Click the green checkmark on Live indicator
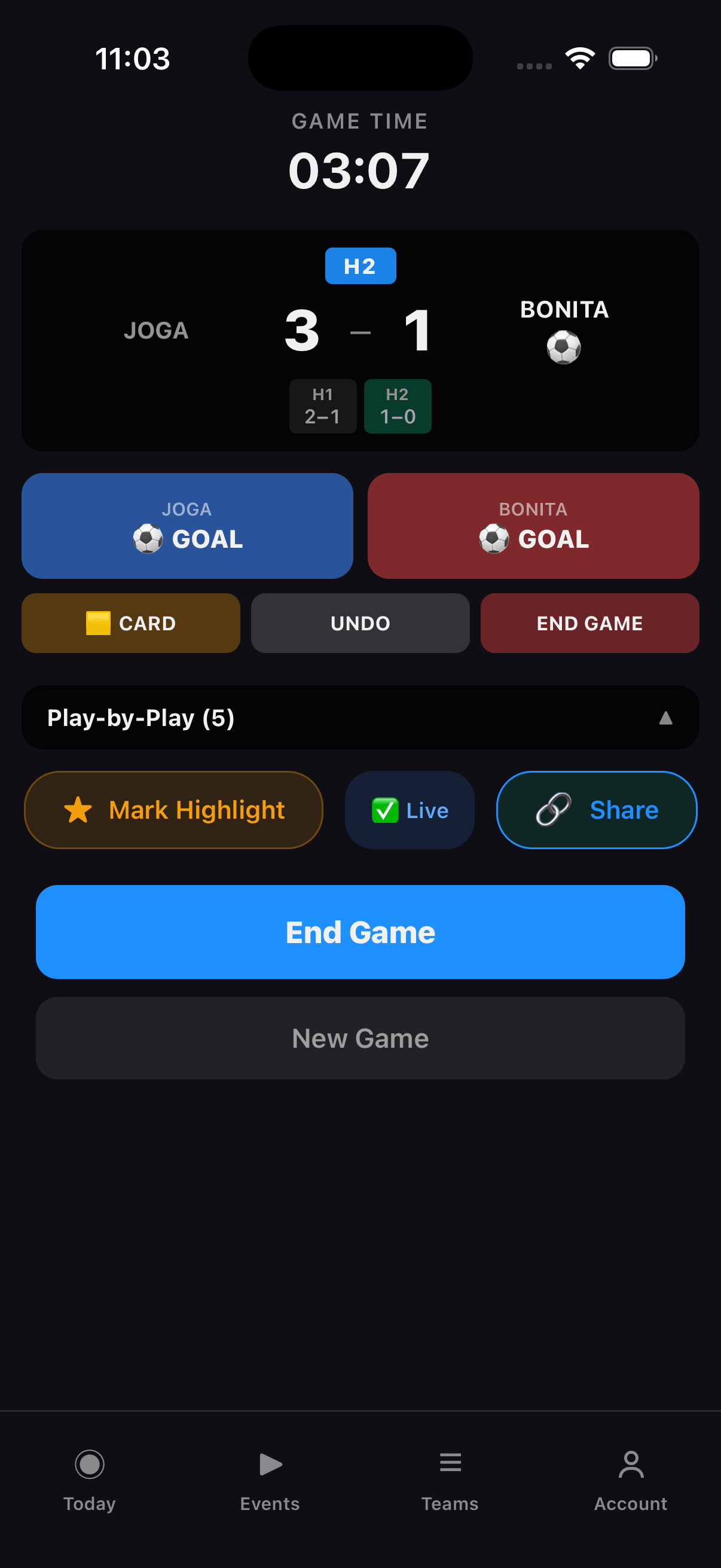This screenshot has width=721, height=1568. tap(384, 810)
